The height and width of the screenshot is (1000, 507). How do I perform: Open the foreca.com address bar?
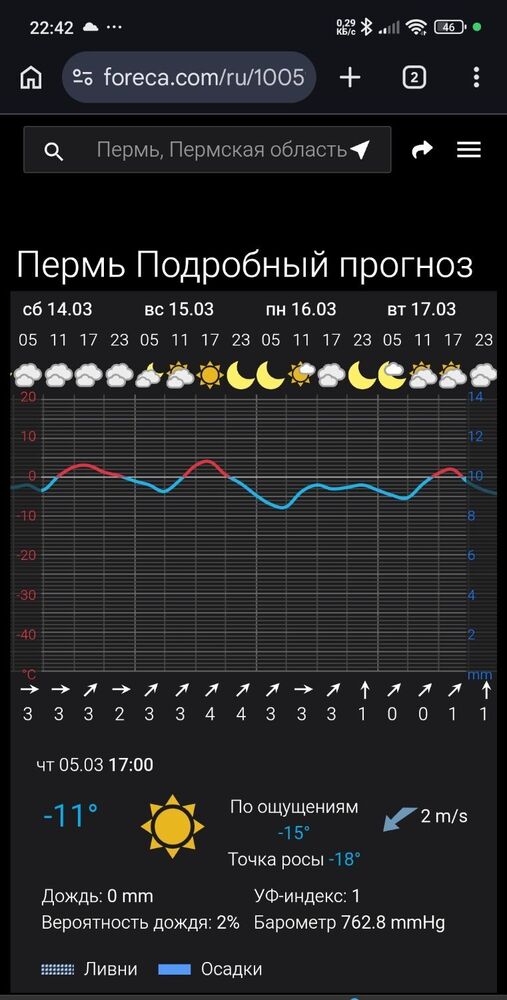(189, 78)
